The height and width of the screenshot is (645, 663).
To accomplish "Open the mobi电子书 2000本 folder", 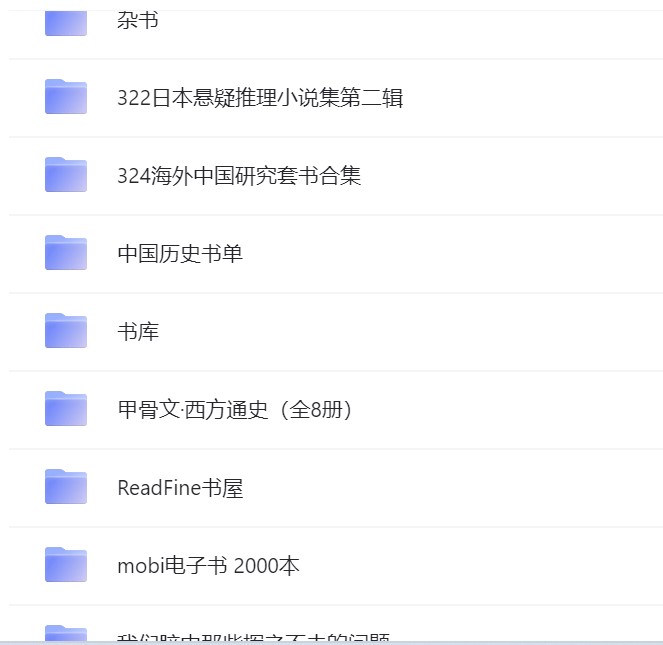I will coord(208,566).
